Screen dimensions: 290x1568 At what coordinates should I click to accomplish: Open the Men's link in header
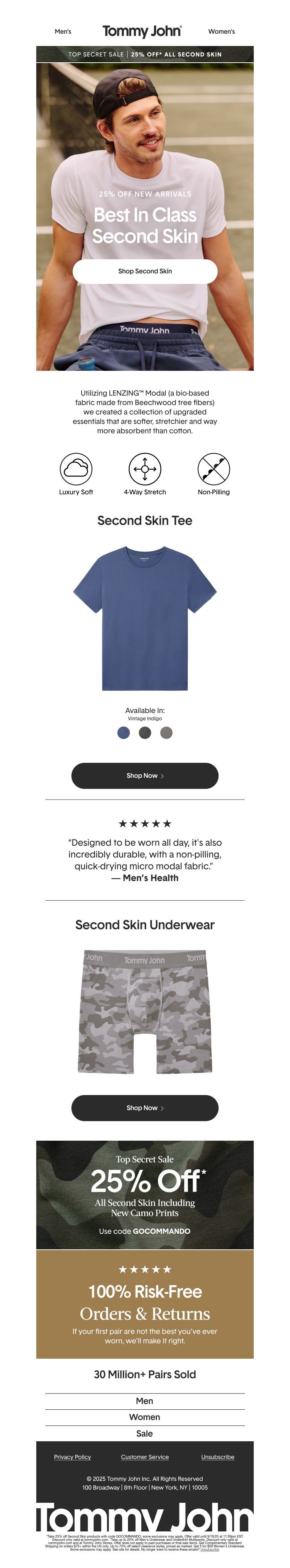63,31
